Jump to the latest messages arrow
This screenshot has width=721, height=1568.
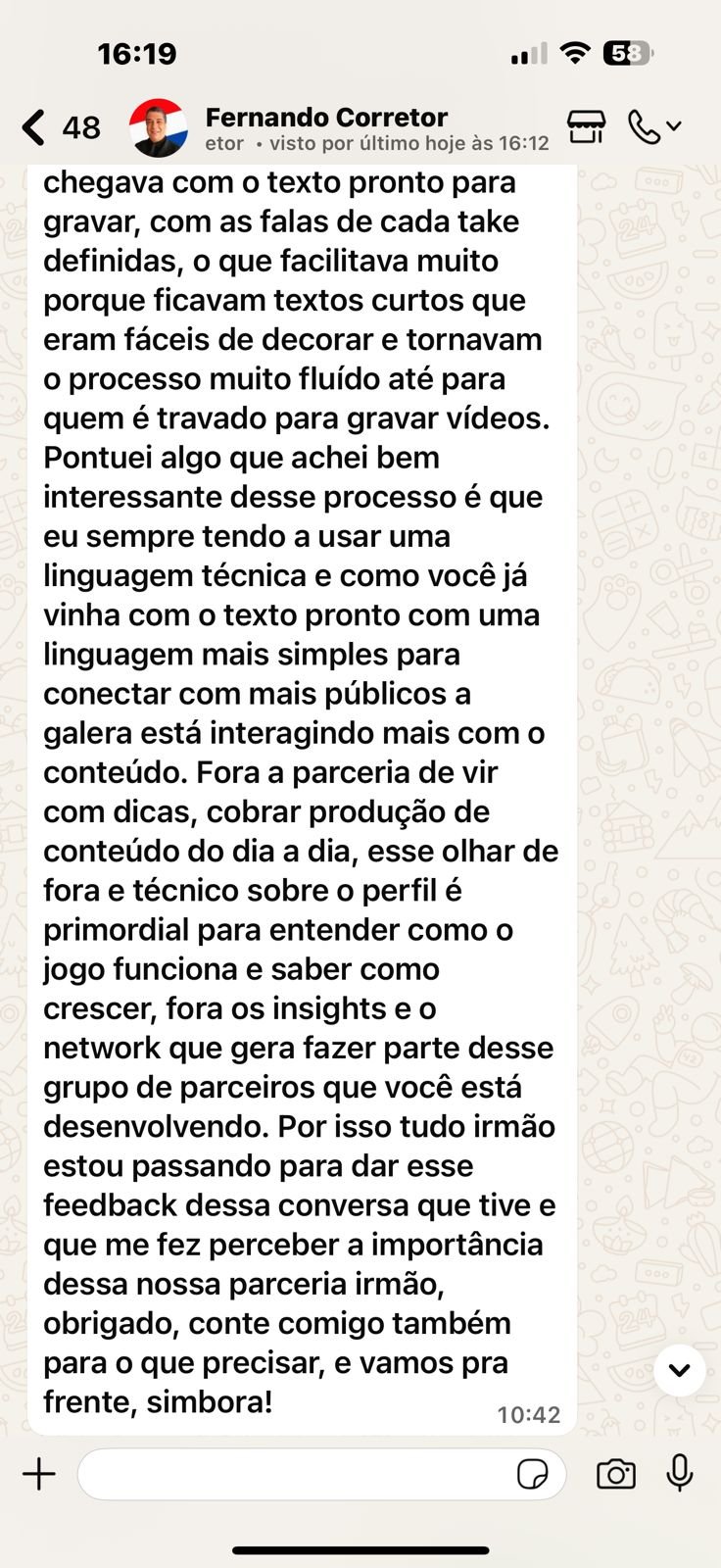tap(680, 1369)
